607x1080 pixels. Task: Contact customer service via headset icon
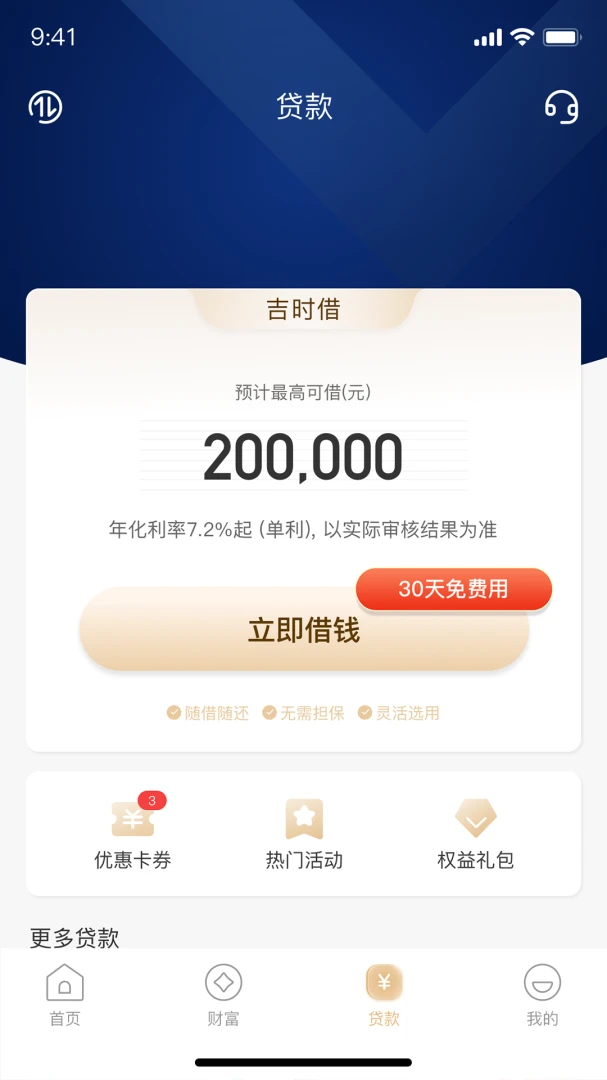point(561,107)
